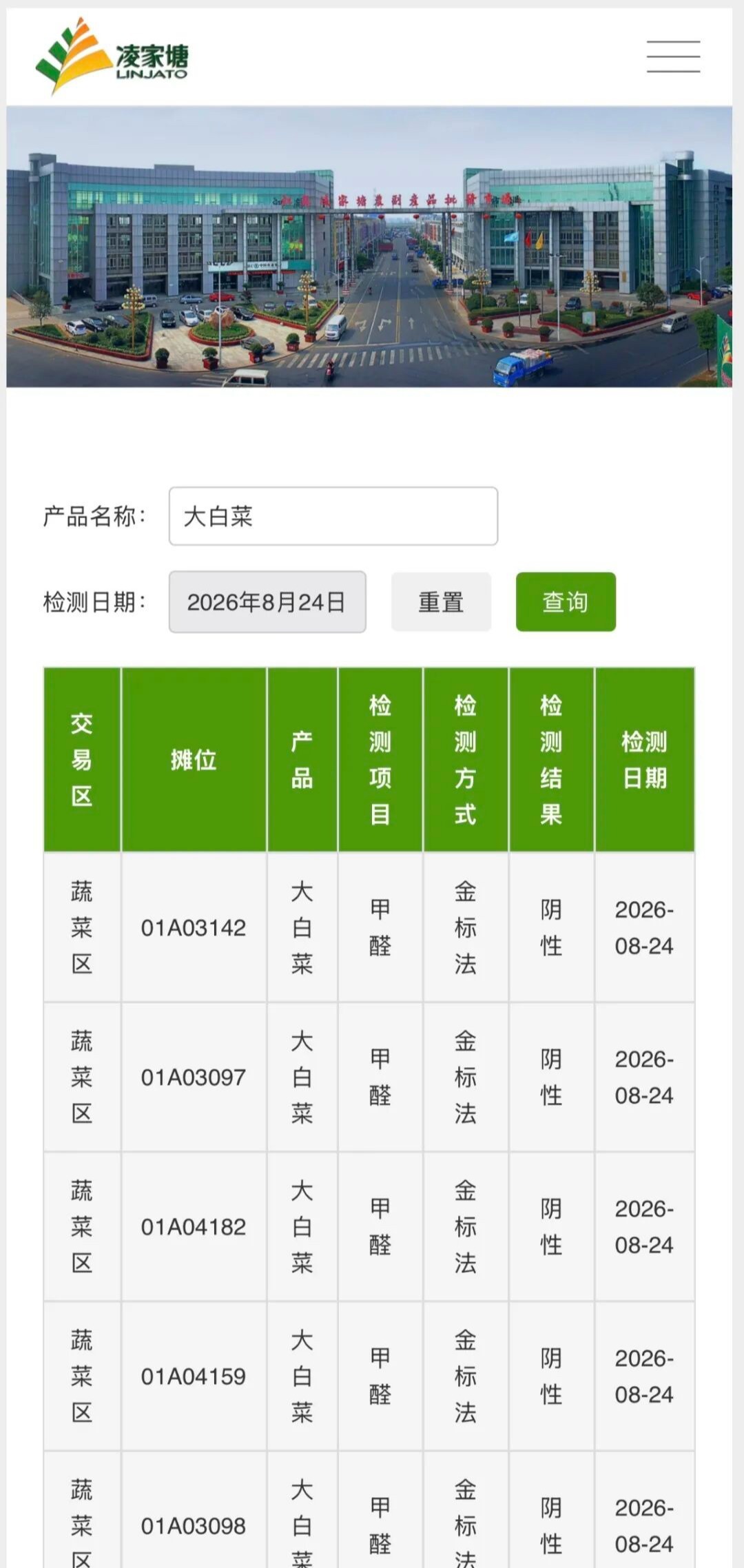Viewport: 744px width, 1568px height.
Task: Tap the 重置 reset button
Action: click(442, 601)
